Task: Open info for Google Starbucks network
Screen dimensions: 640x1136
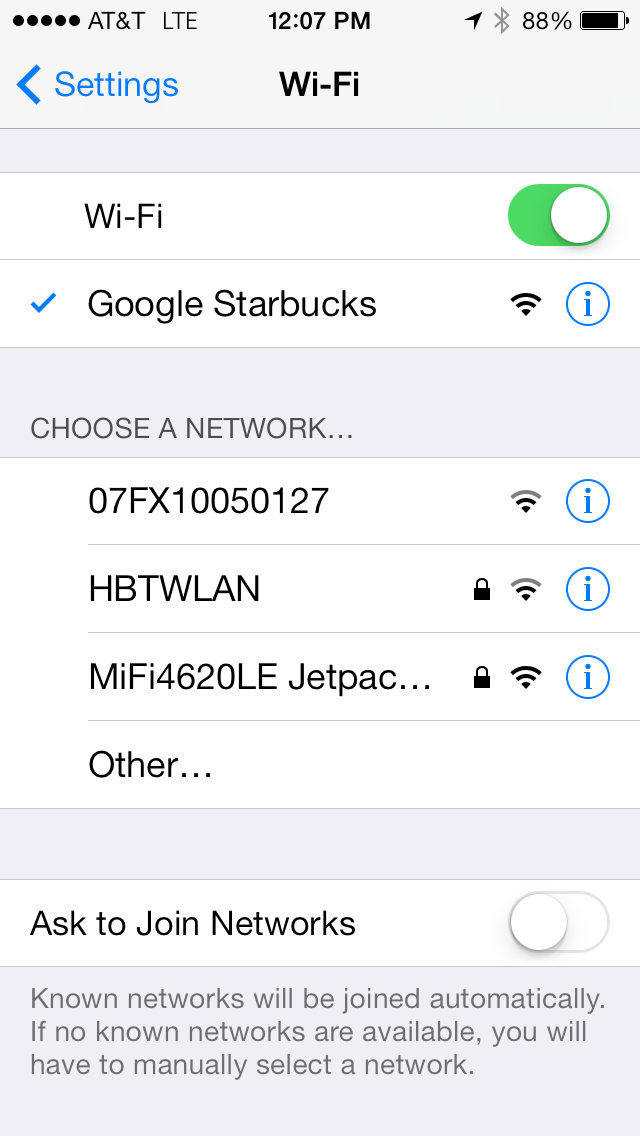Action: [x=587, y=304]
